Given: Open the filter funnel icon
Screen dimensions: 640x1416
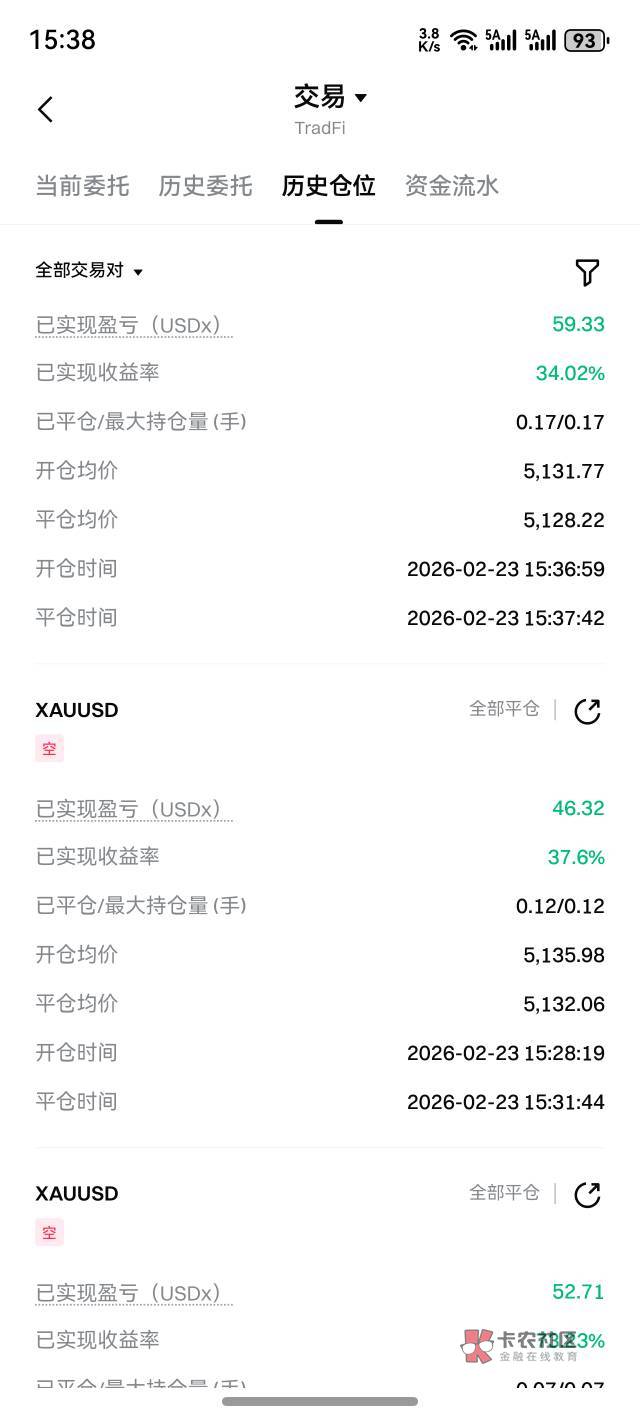Looking at the screenshot, I should click(587, 272).
